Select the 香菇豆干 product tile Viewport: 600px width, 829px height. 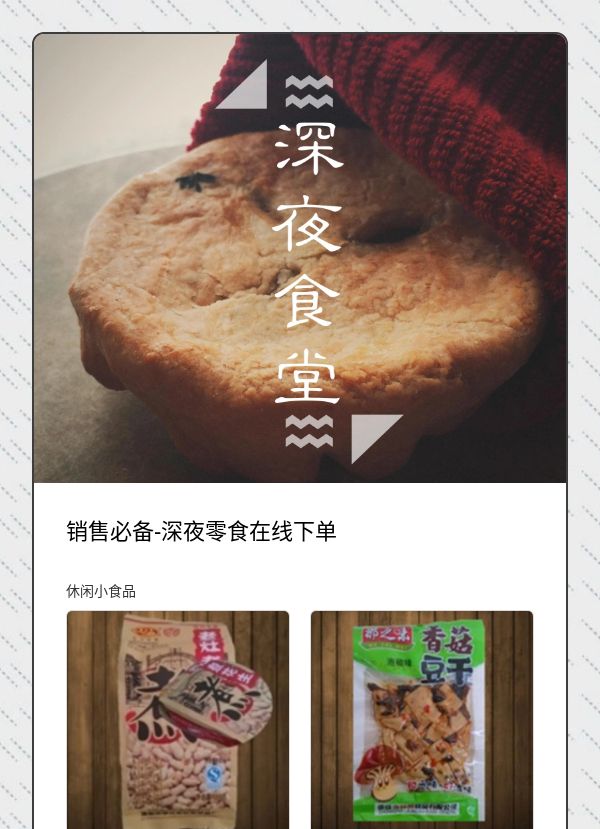pos(422,720)
